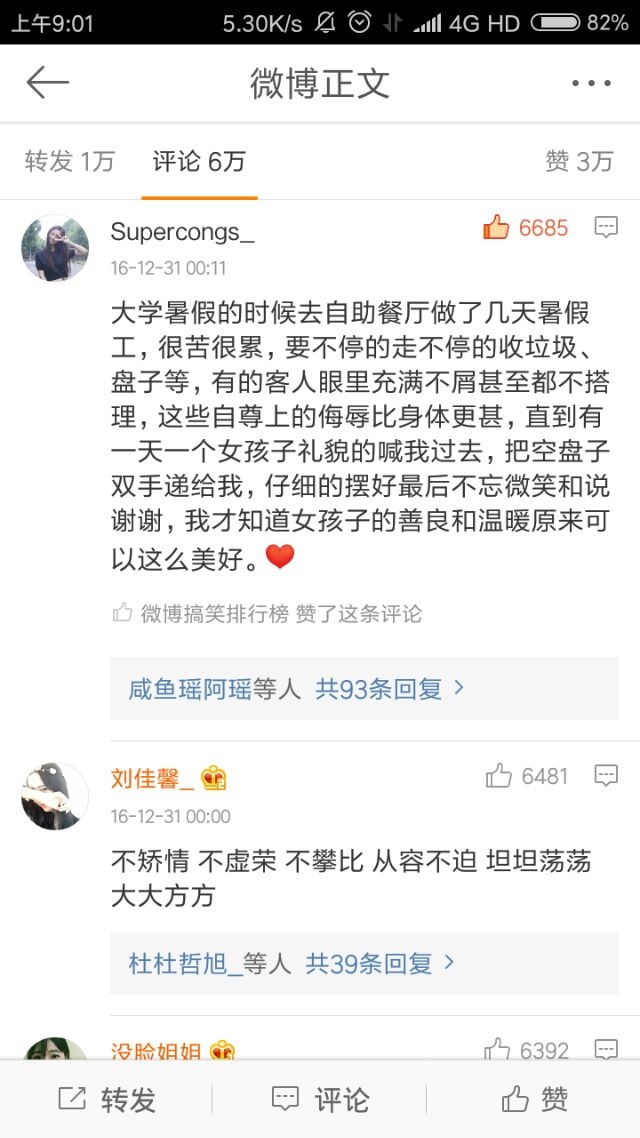Open 刘佳馨_ profile avatar
Screen dimensions: 640x1138
[55, 796]
